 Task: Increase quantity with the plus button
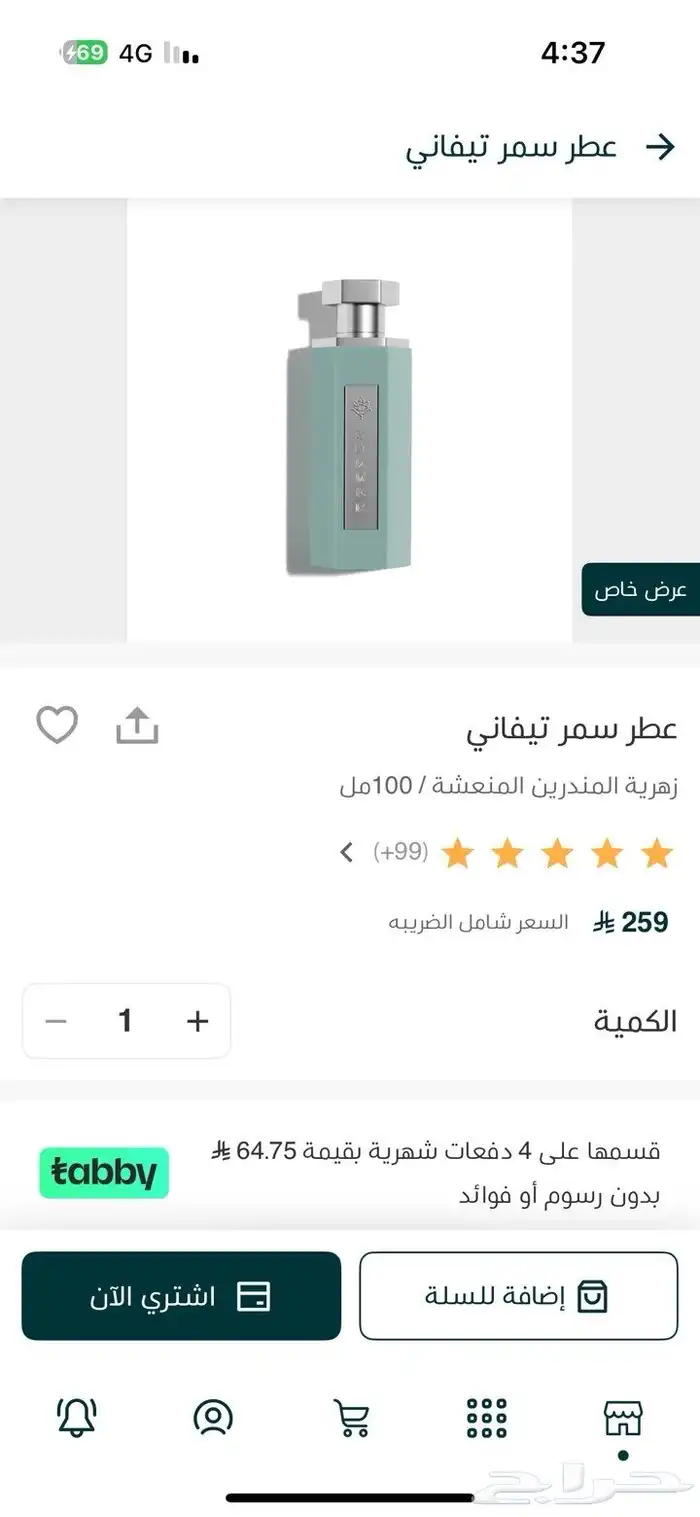click(x=198, y=1021)
